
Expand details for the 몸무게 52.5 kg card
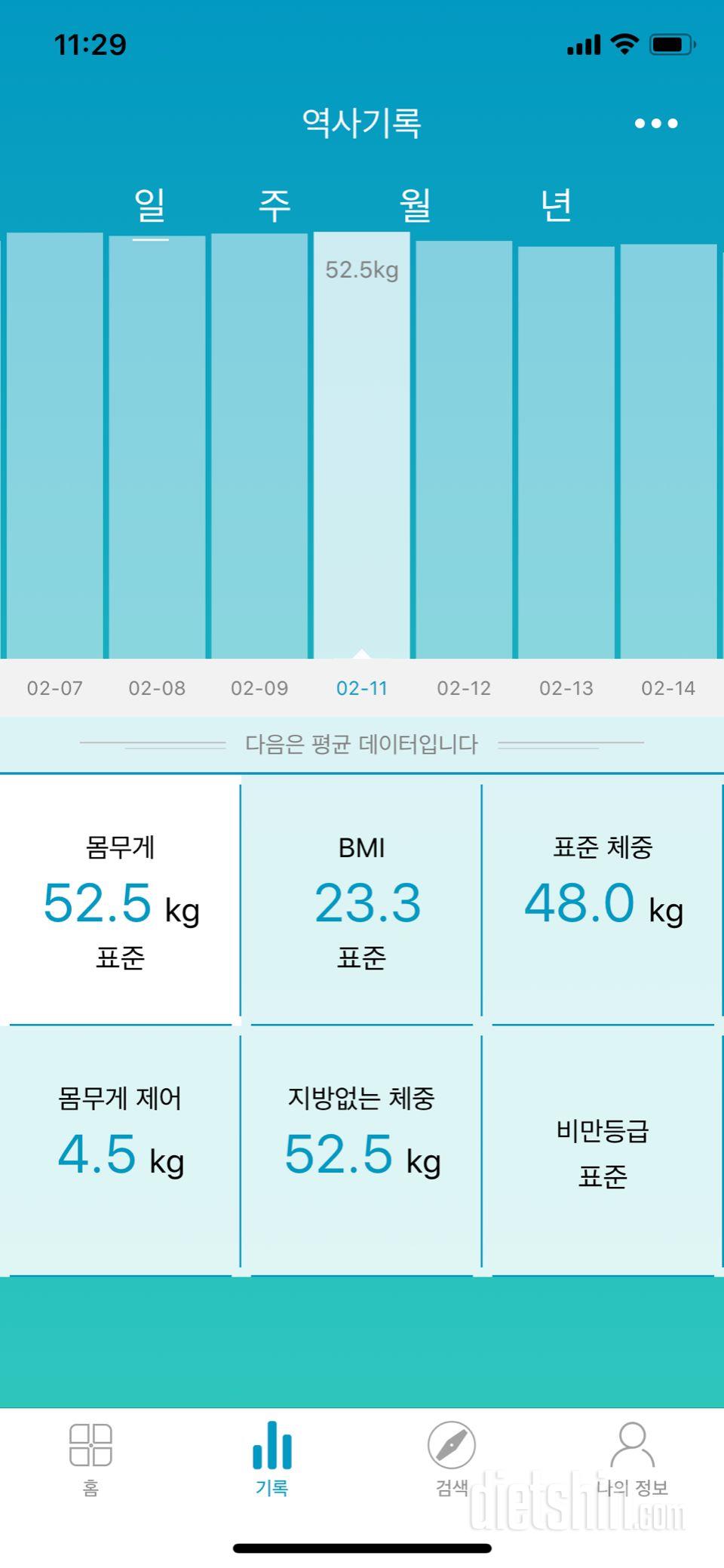(121, 898)
